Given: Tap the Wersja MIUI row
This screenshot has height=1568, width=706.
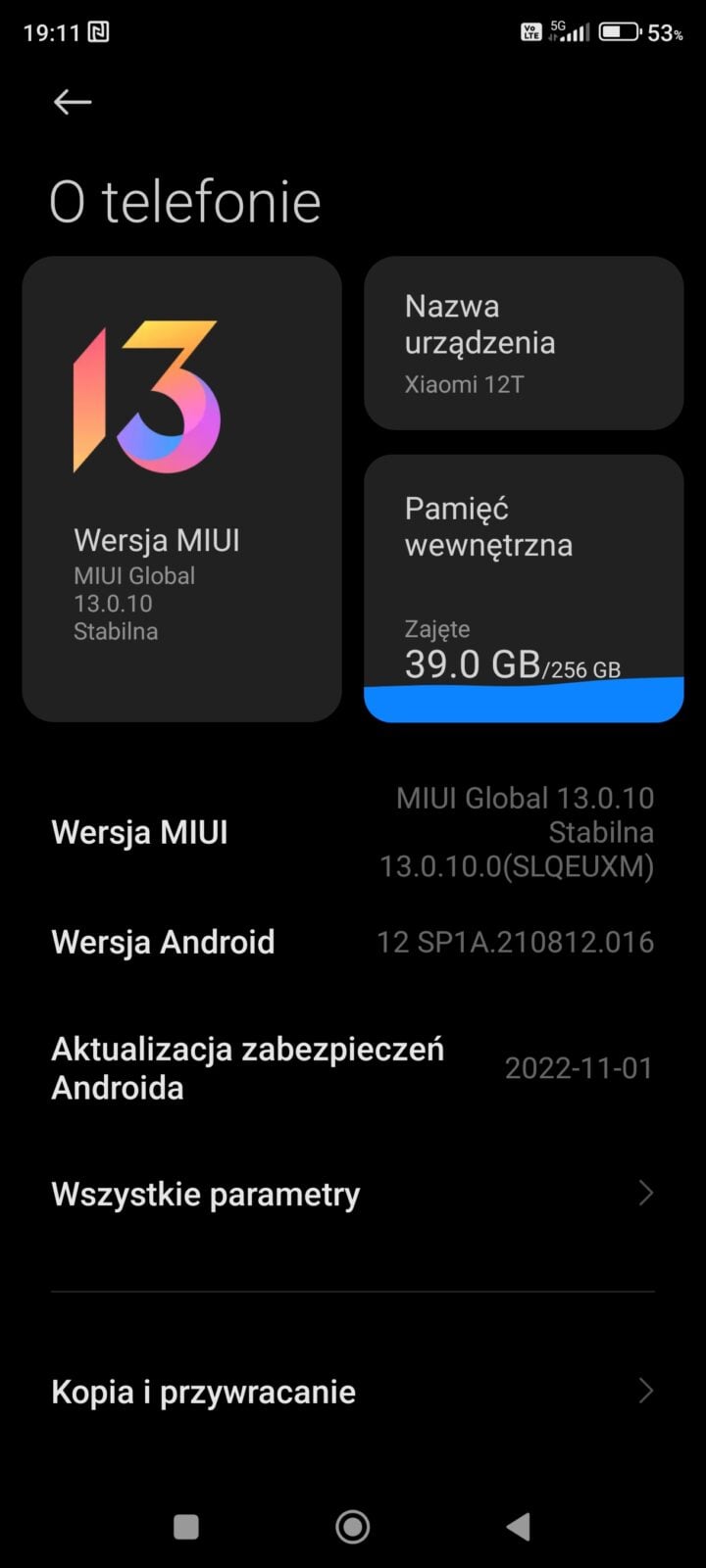Looking at the screenshot, I should point(353,832).
